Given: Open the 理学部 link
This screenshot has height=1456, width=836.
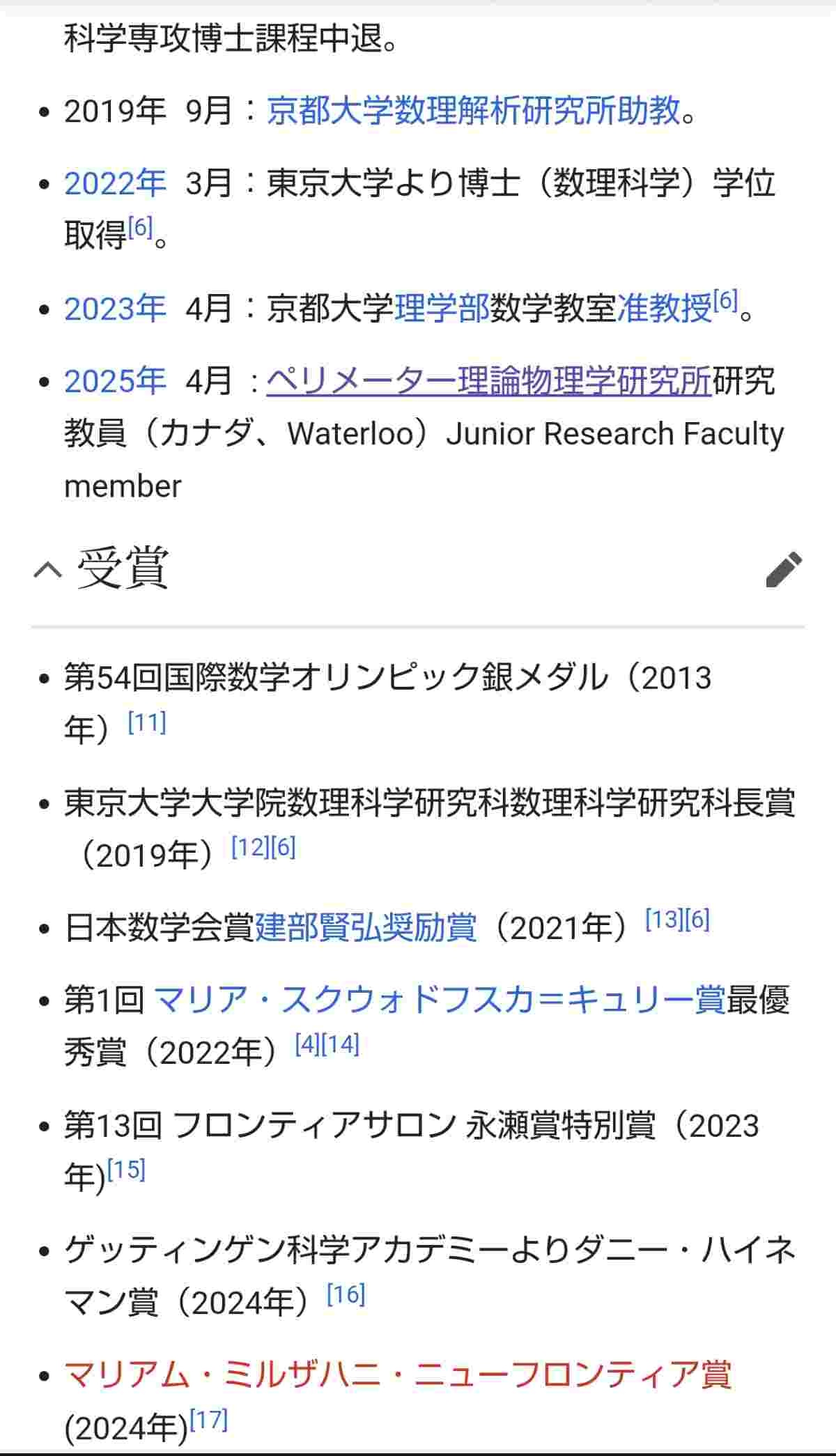Looking at the screenshot, I should coord(442,309).
